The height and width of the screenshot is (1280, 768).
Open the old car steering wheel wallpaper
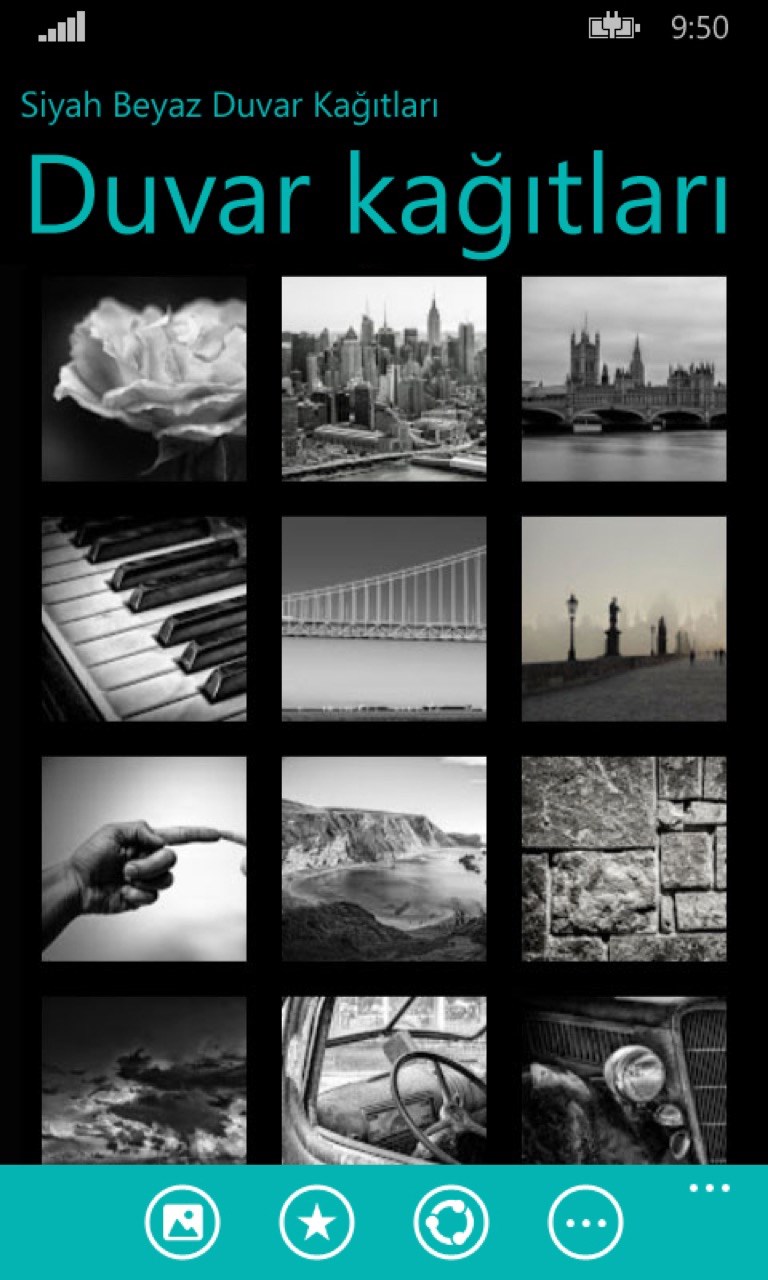pyautogui.click(x=384, y=1080)
